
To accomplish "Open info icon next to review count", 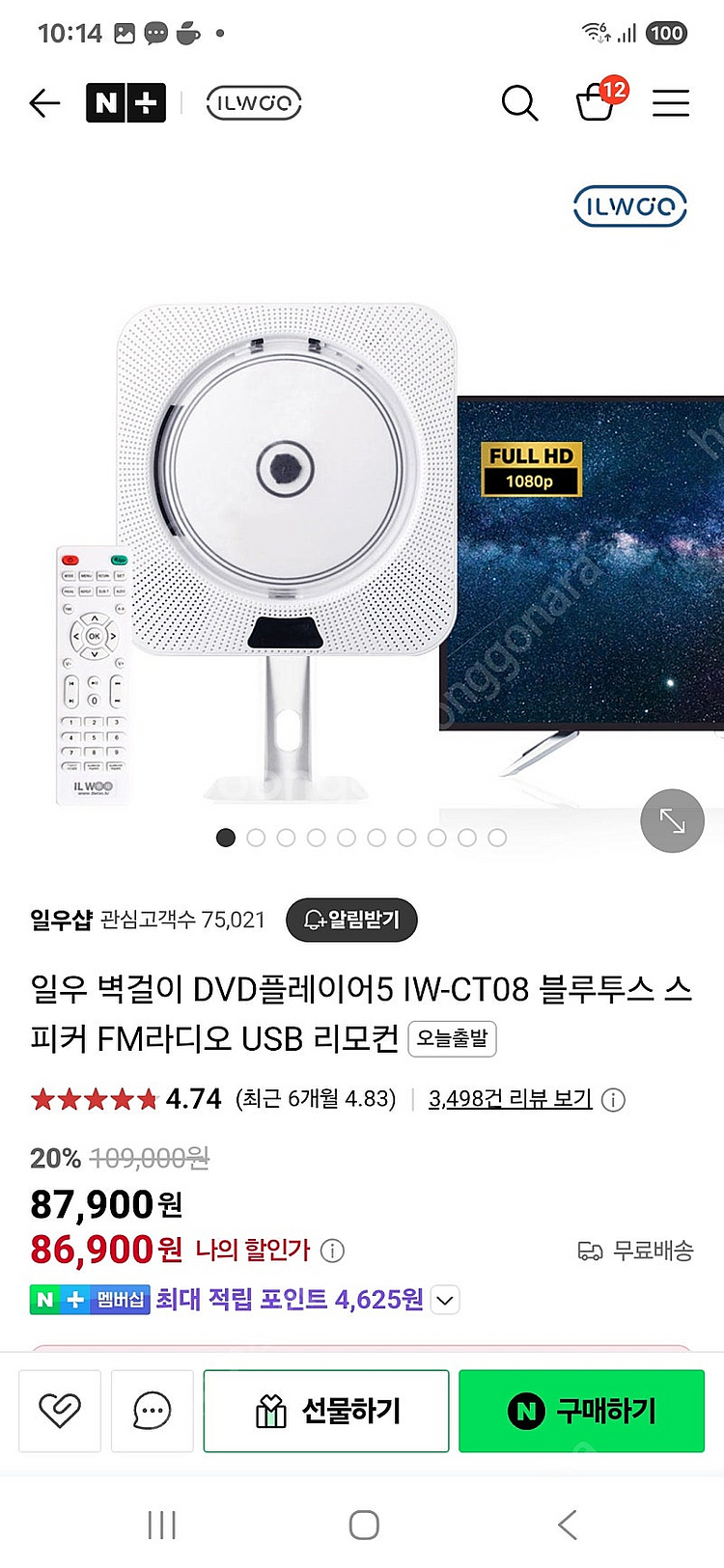I will [612, 1099].
